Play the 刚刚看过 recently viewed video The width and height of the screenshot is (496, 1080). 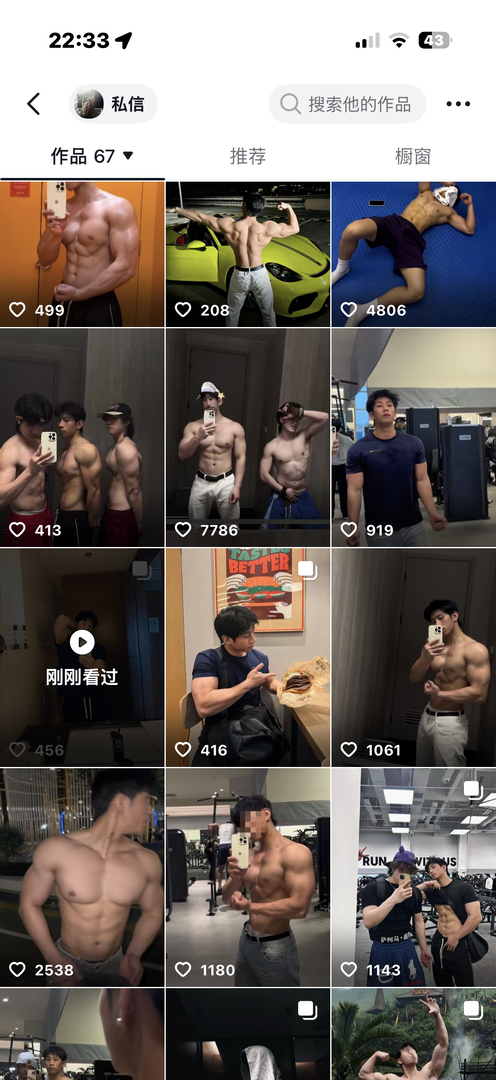[x=82, y=657]
